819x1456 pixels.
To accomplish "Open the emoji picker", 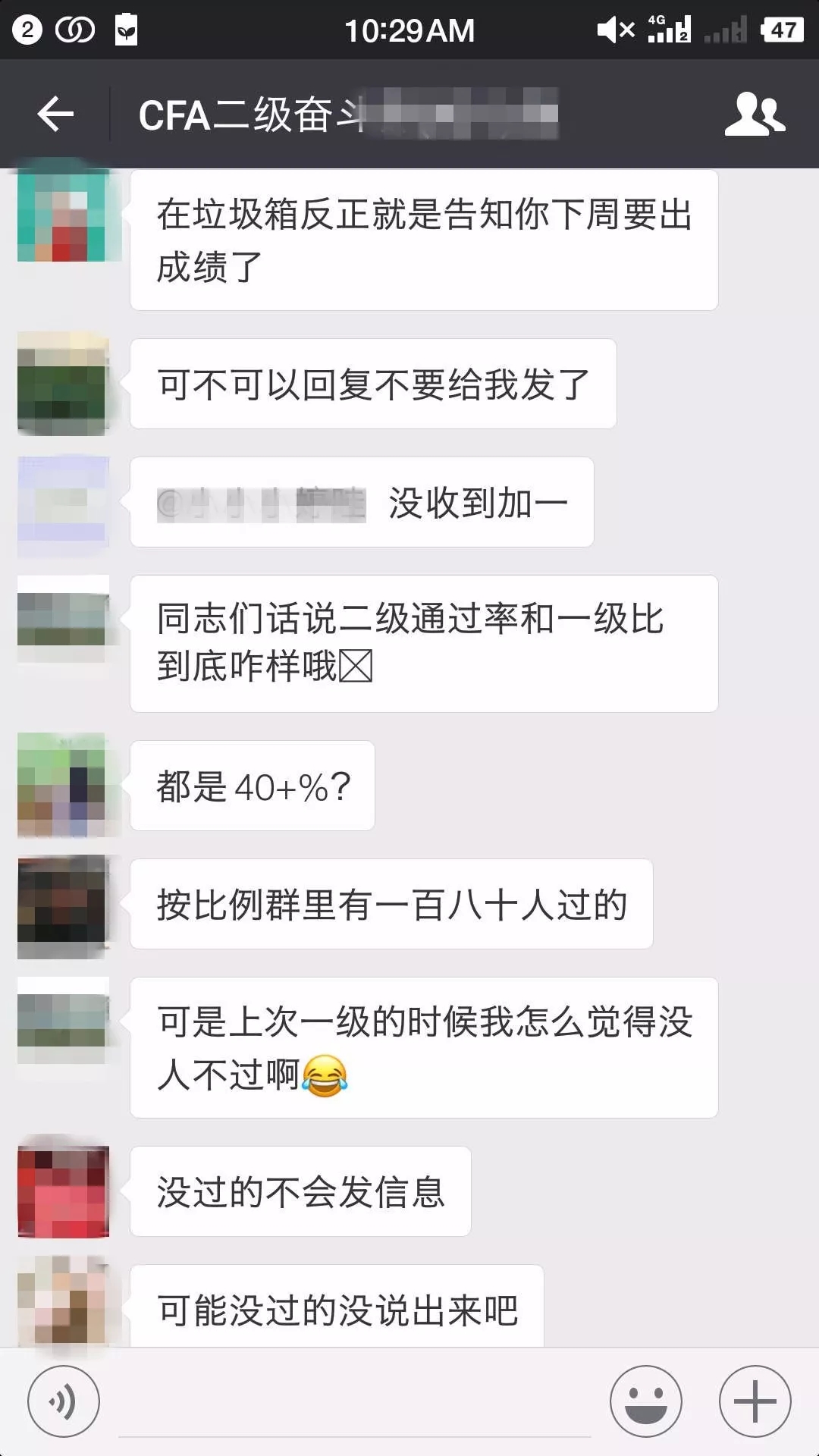I will tap(644, 1401).
